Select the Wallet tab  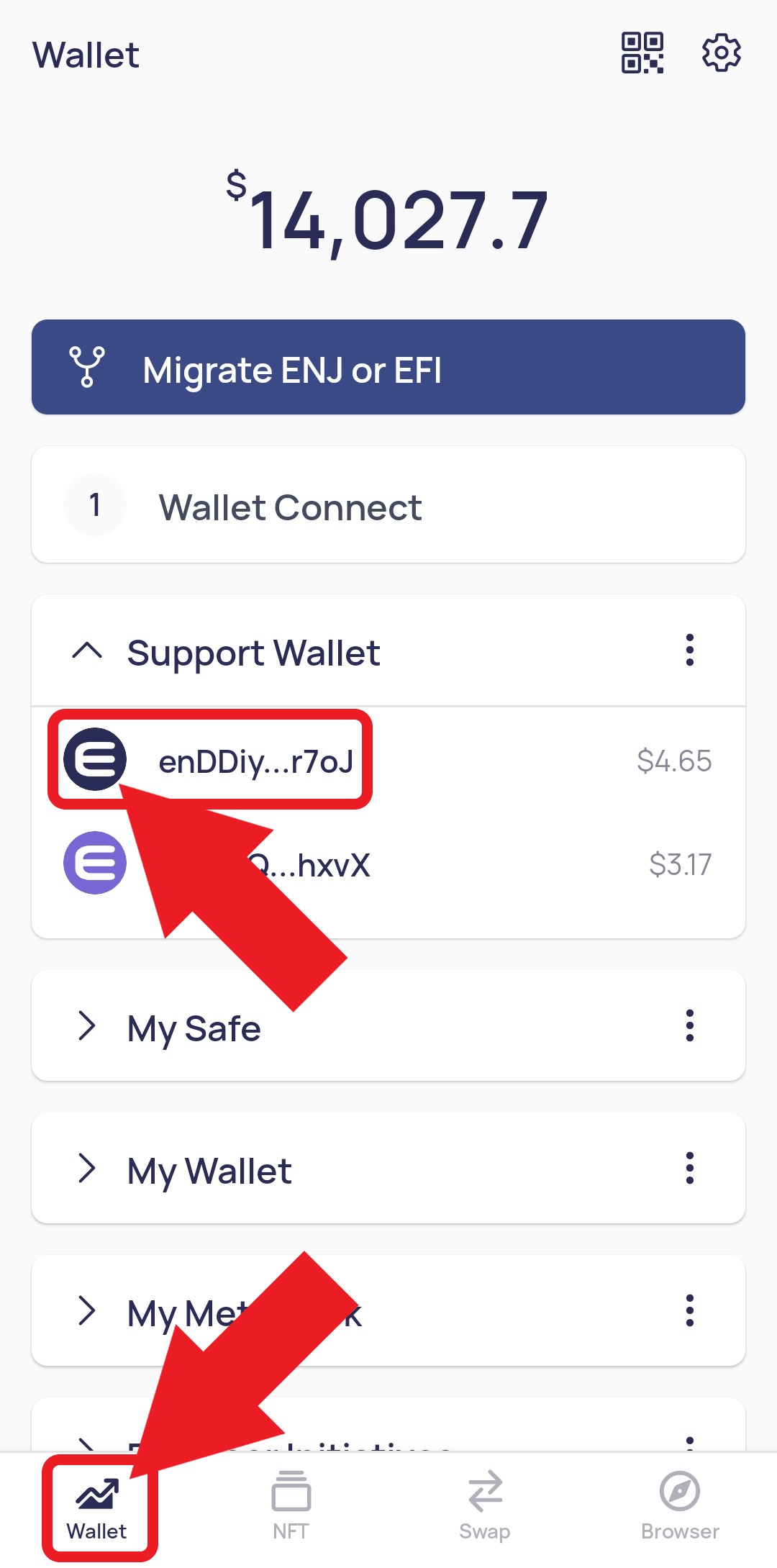point(97,1507)
